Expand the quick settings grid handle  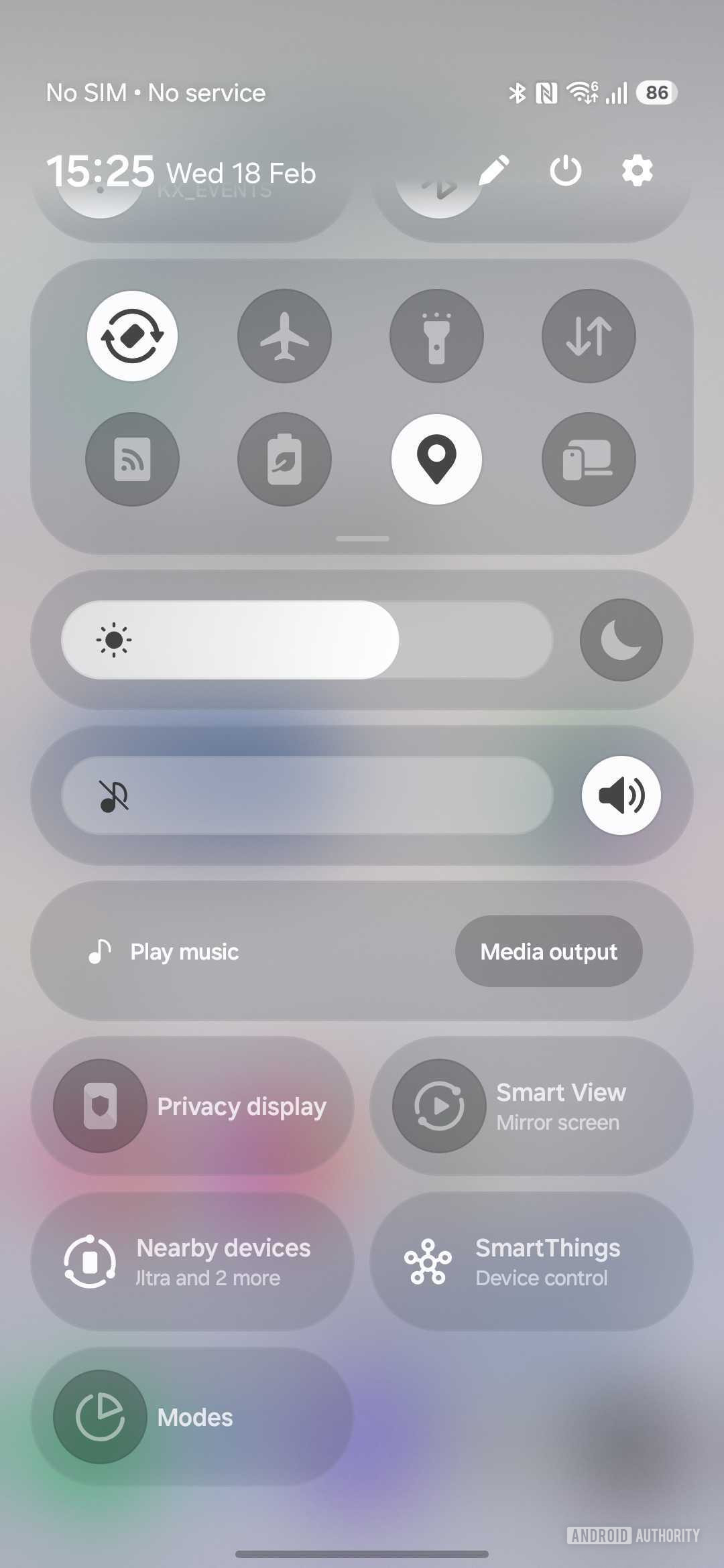click(x=362, y=538)
